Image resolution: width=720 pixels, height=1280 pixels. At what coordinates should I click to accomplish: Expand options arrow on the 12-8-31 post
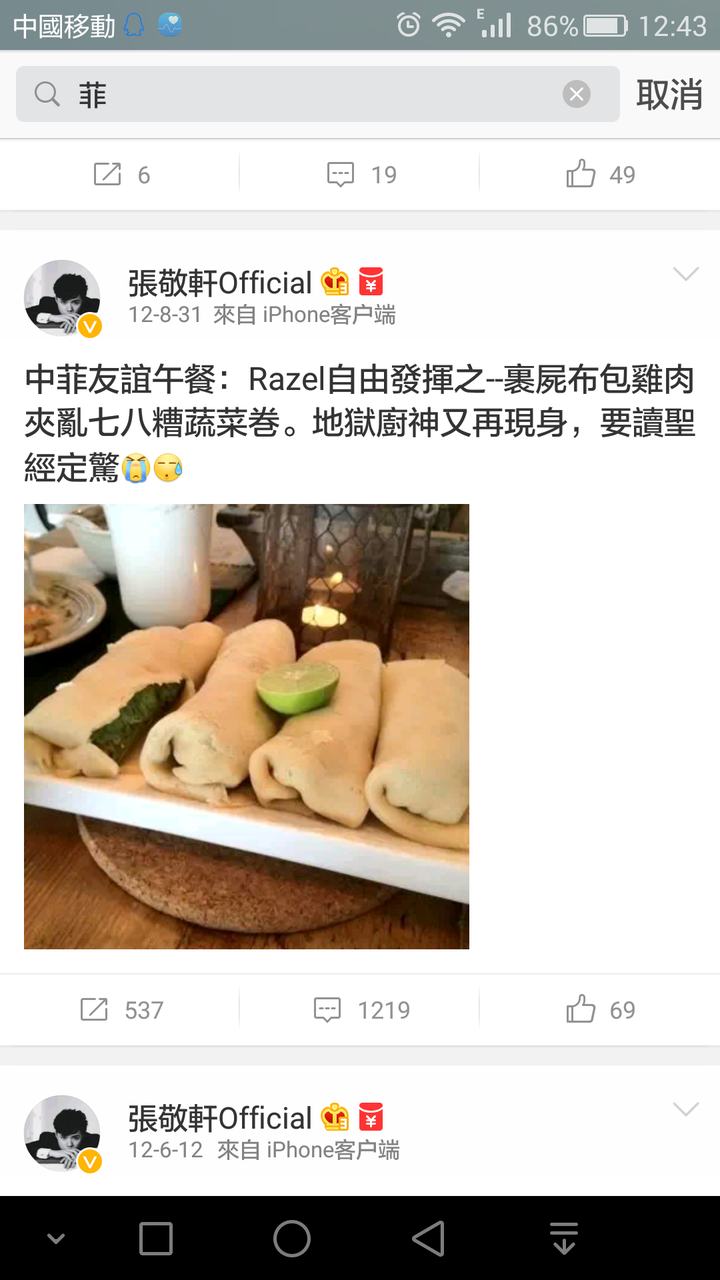pos(686,275)
